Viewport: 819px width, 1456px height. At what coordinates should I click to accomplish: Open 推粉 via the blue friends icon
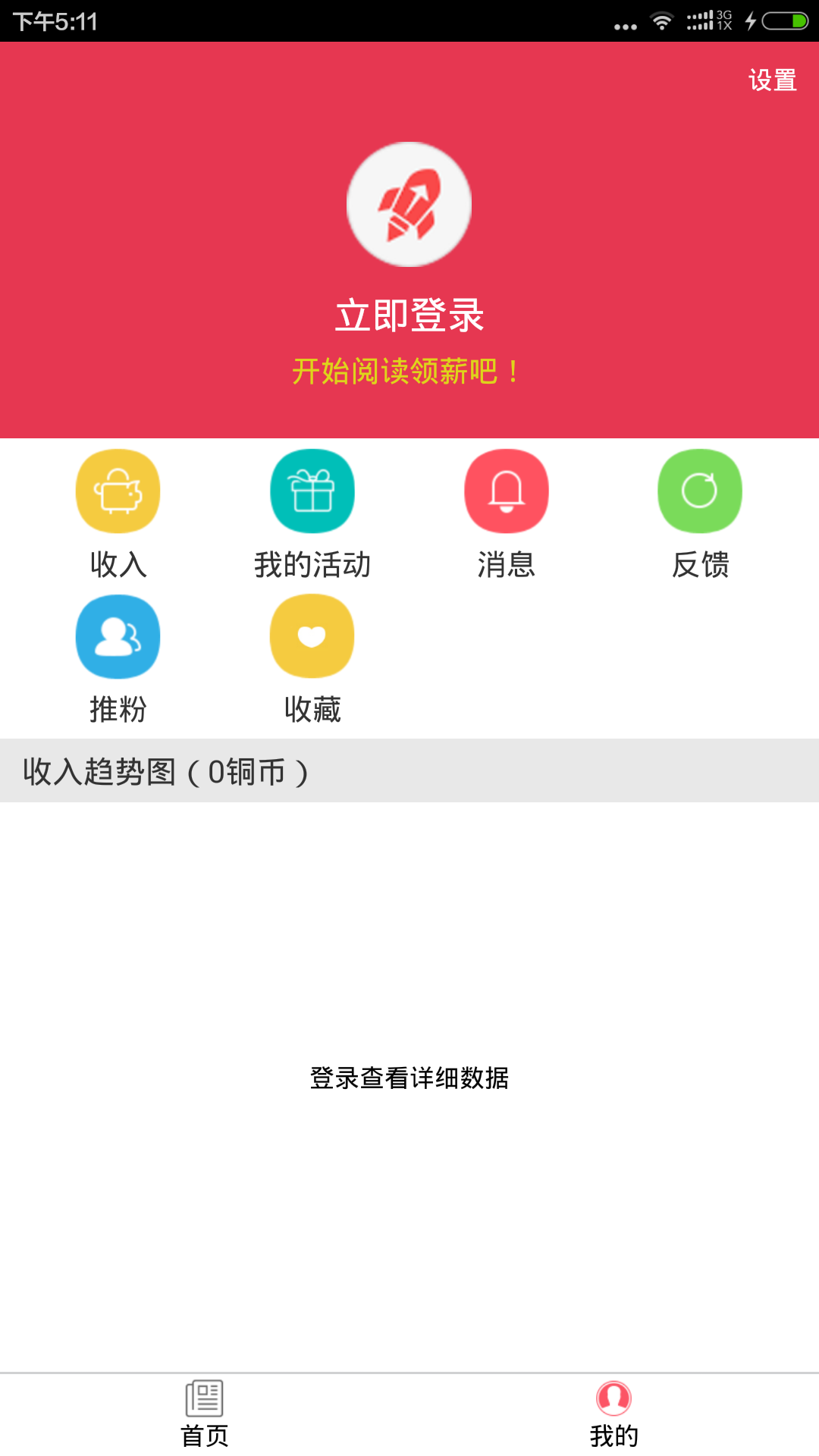(118, 636)
